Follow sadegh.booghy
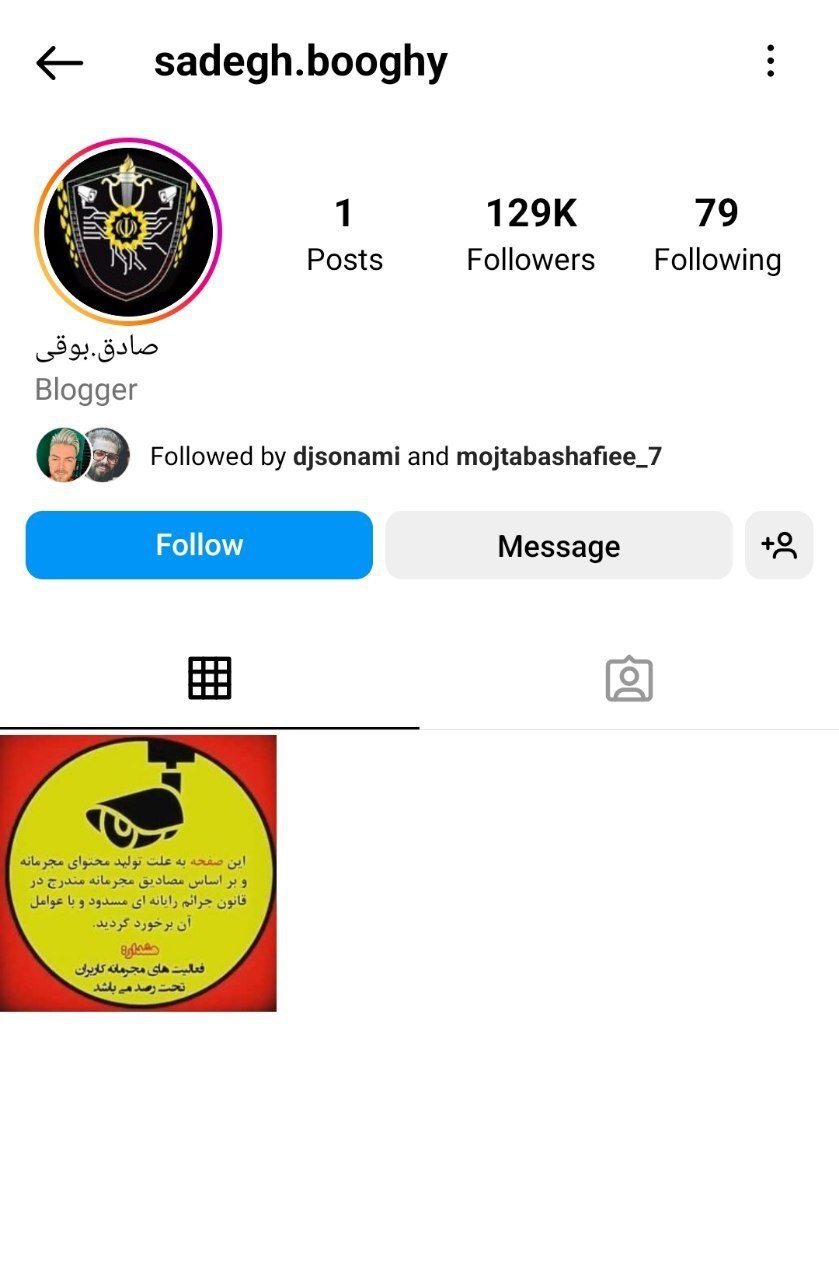839x1280 pixels. tap(199, 545)
